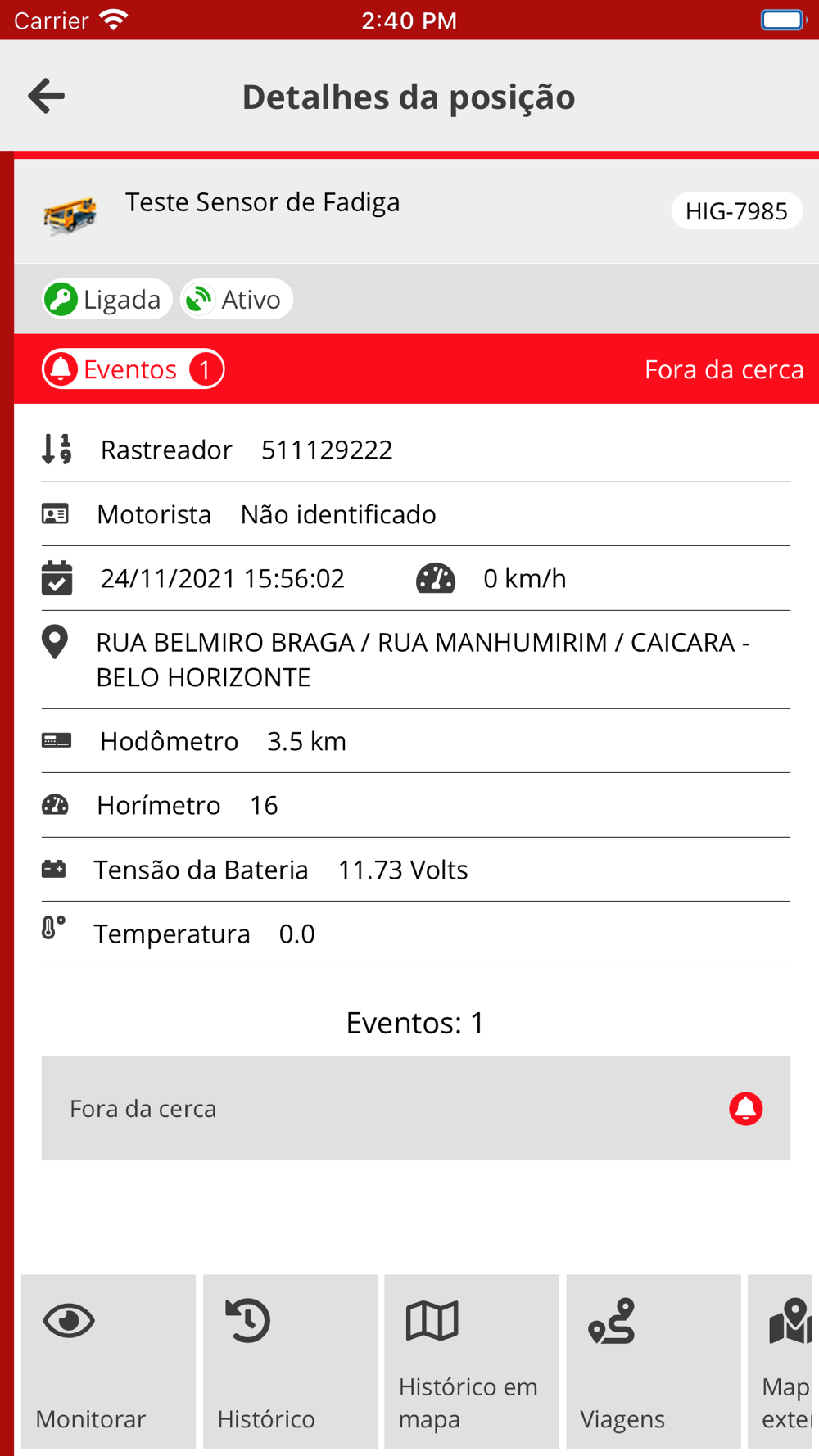
Task: Go back using the arrow icon
Action: coord(47,96)
